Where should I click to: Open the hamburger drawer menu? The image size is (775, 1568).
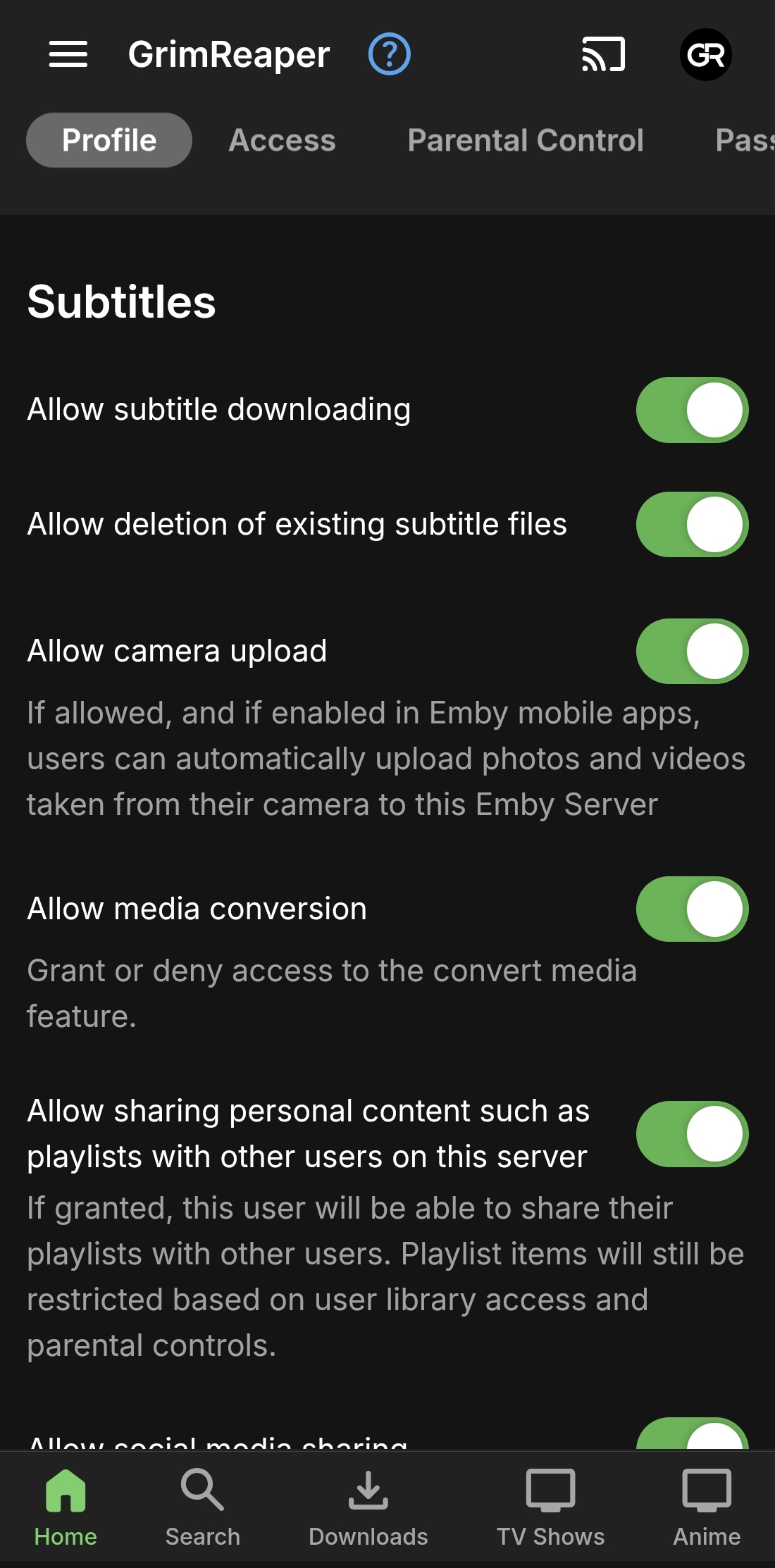[x=68, y=54]
